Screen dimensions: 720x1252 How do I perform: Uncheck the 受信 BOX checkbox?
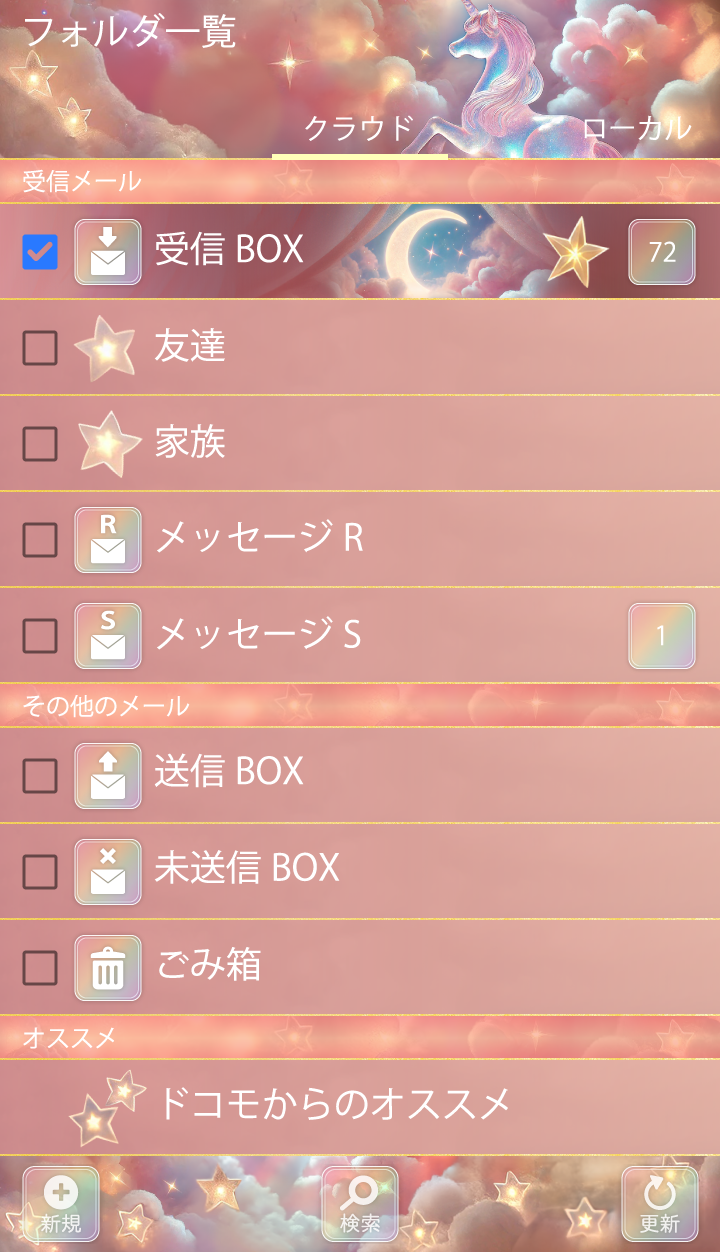pyautogui.click(x=40, y=252)
